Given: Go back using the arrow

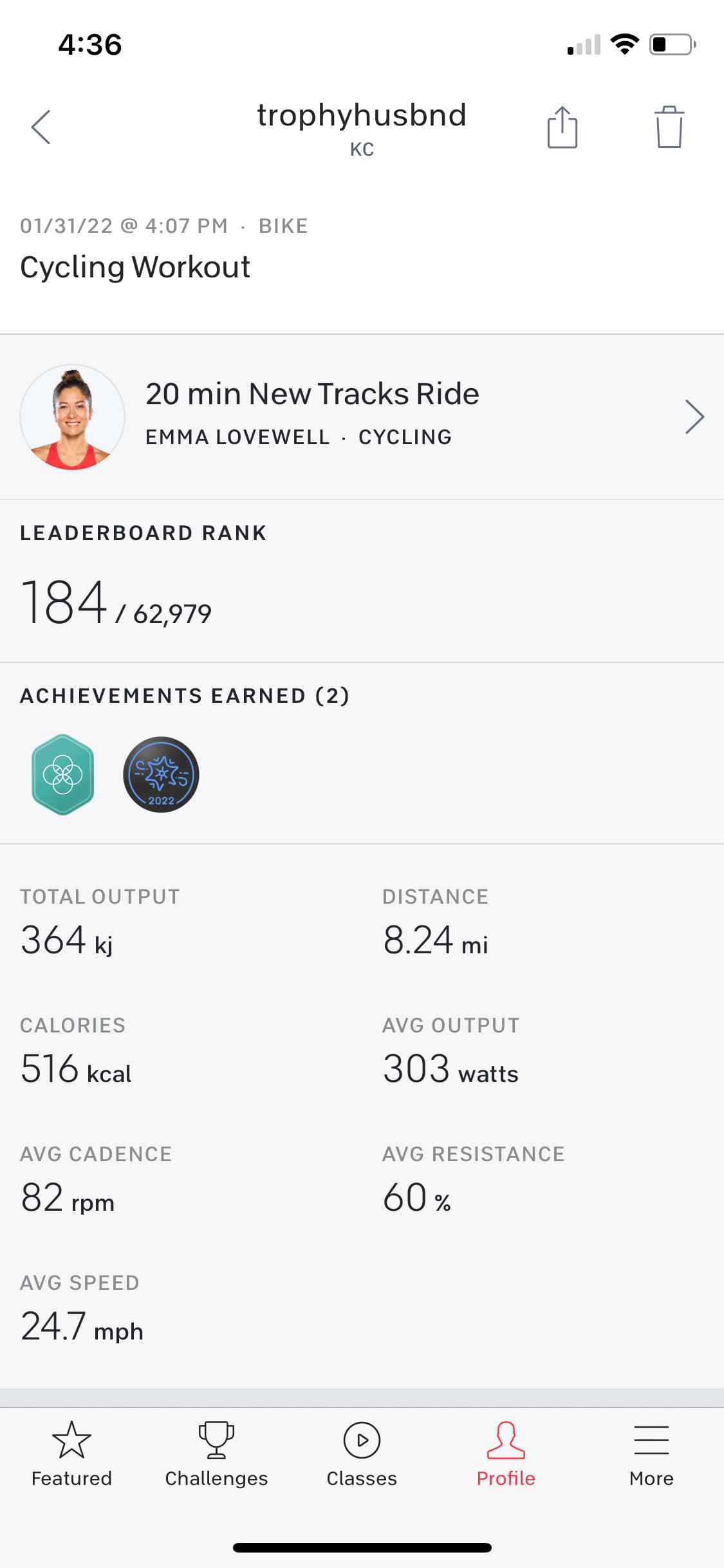Looking at the screenshot, I should 41,127.
